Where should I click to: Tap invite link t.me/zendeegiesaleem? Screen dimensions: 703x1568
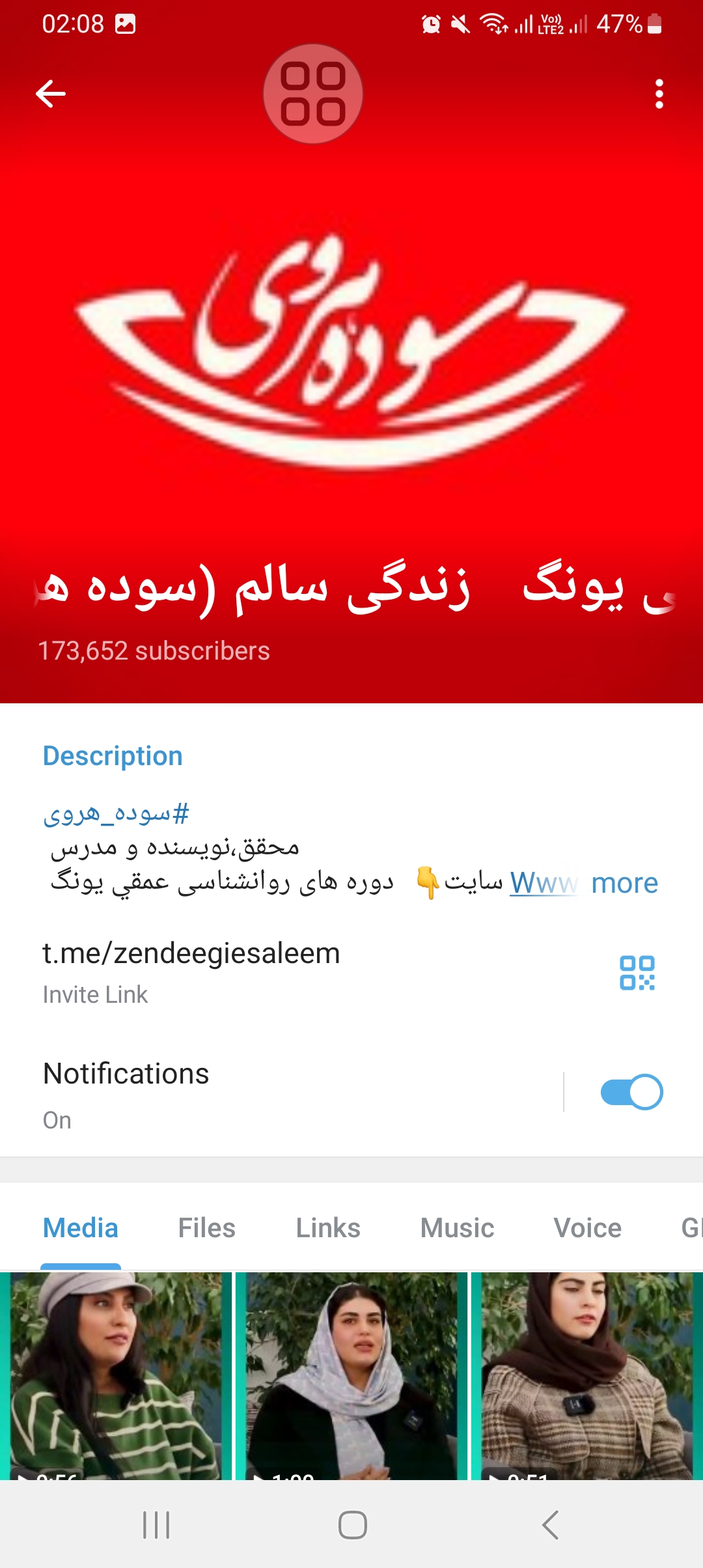coord(191,953)
